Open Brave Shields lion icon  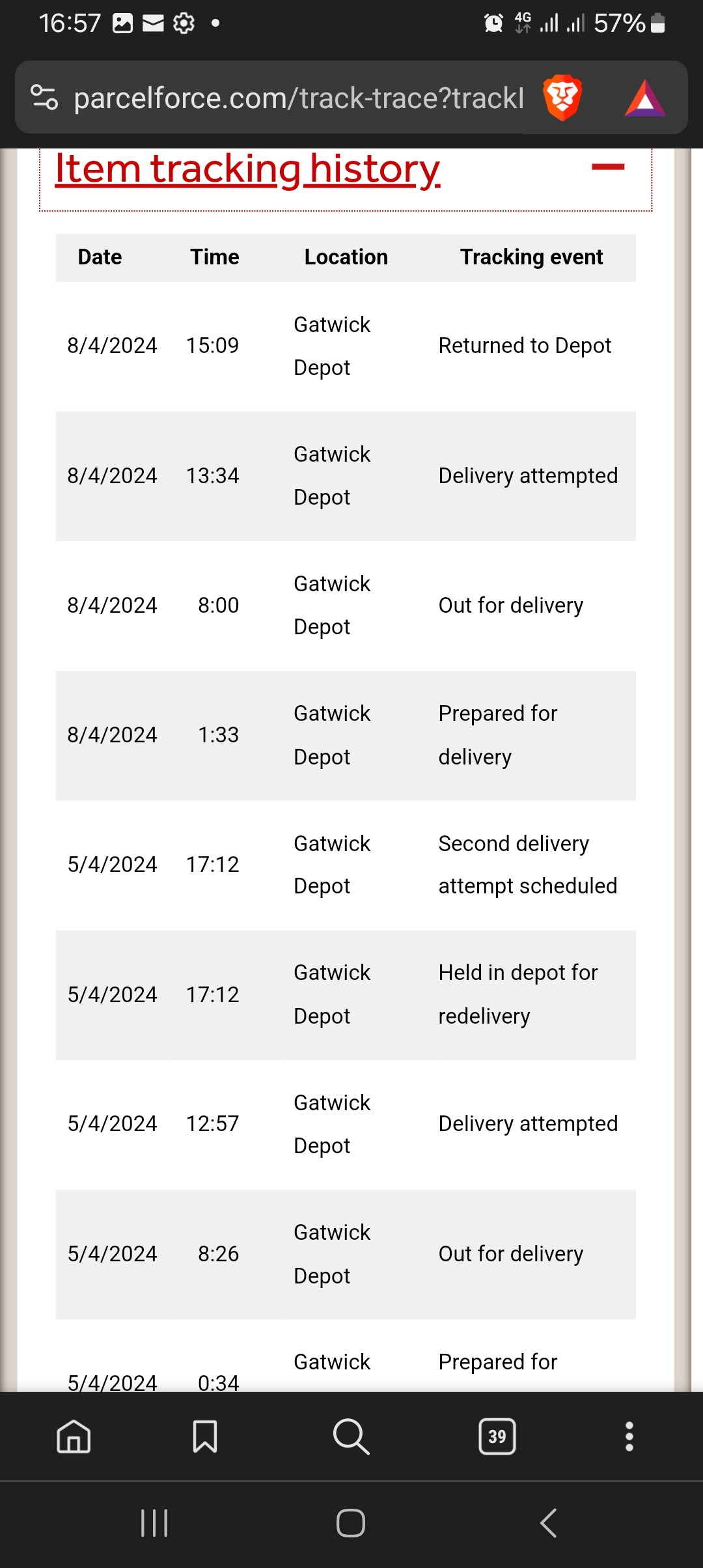pyautogui.click(x=562, y=98)
